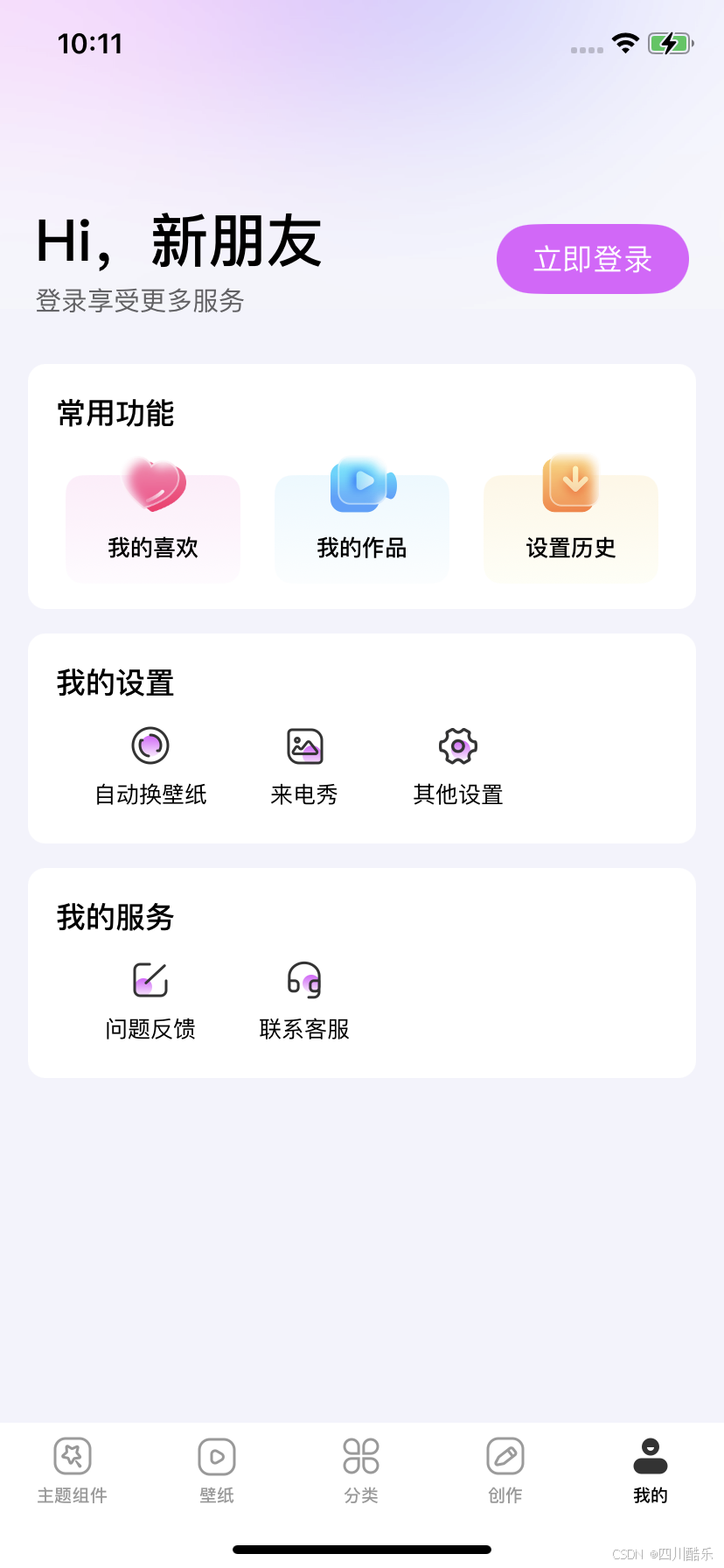Switch to the 创作 tab

pos(505,1470)
